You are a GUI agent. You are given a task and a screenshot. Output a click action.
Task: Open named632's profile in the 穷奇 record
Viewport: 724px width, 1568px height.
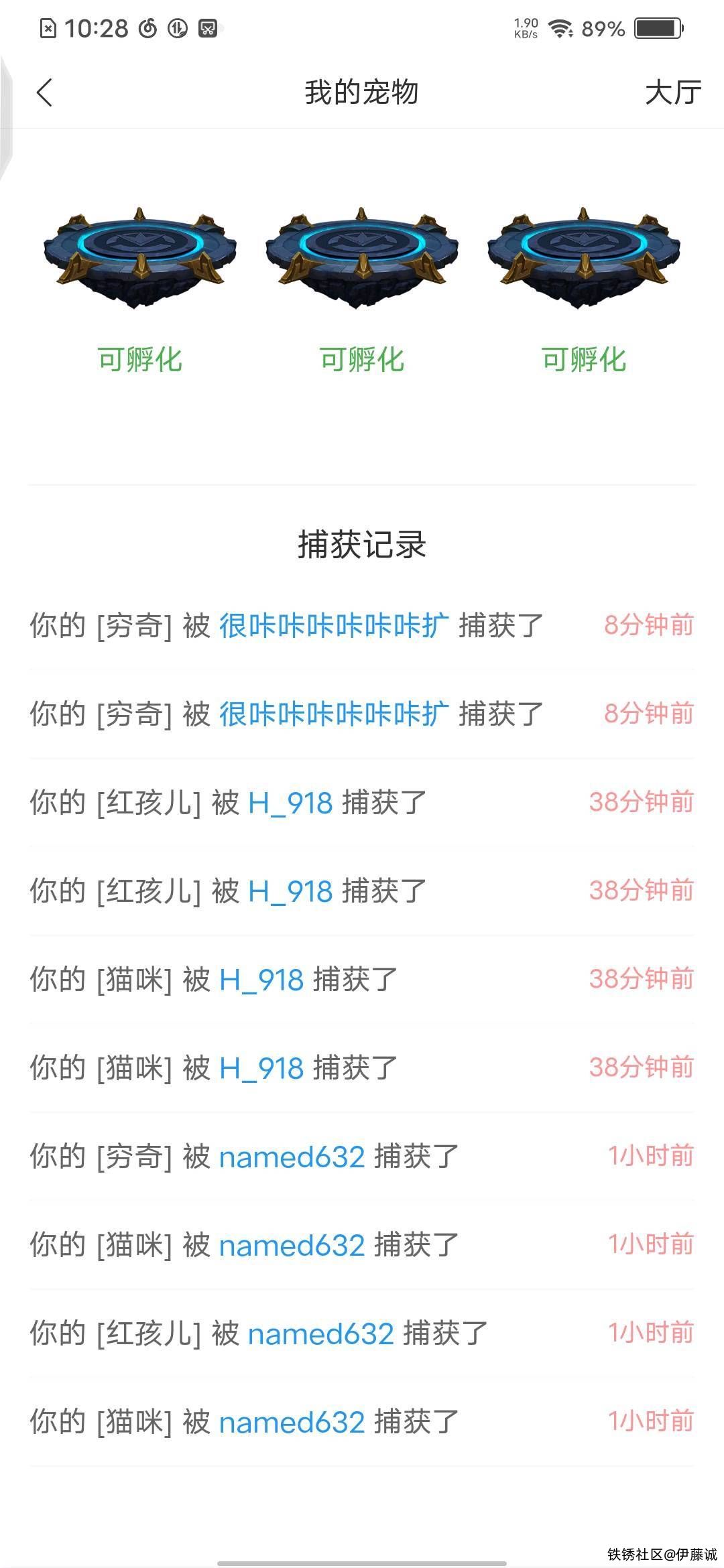point(292,1157)
